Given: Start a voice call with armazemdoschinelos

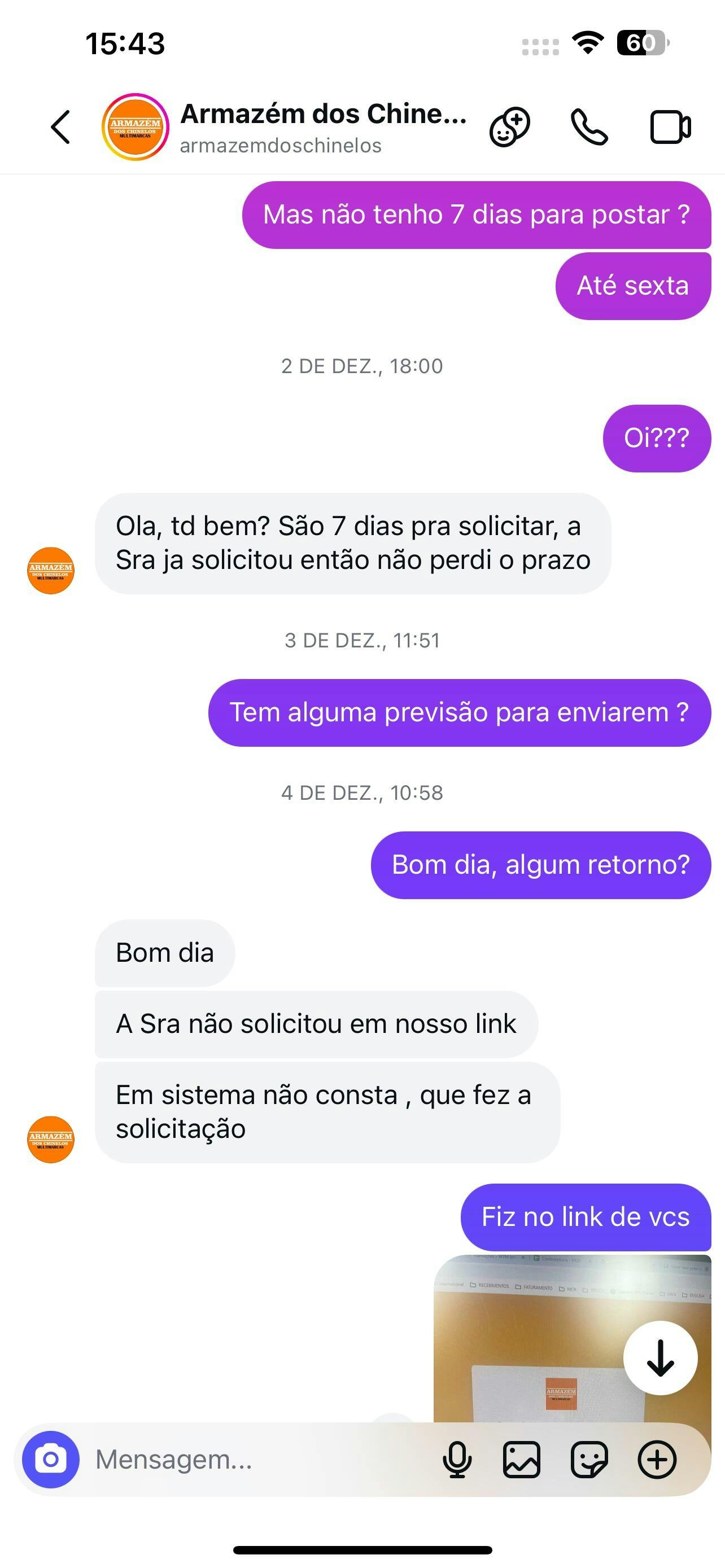Looking at the screenshot, I should pyautogui.click(x=589, y=127).
